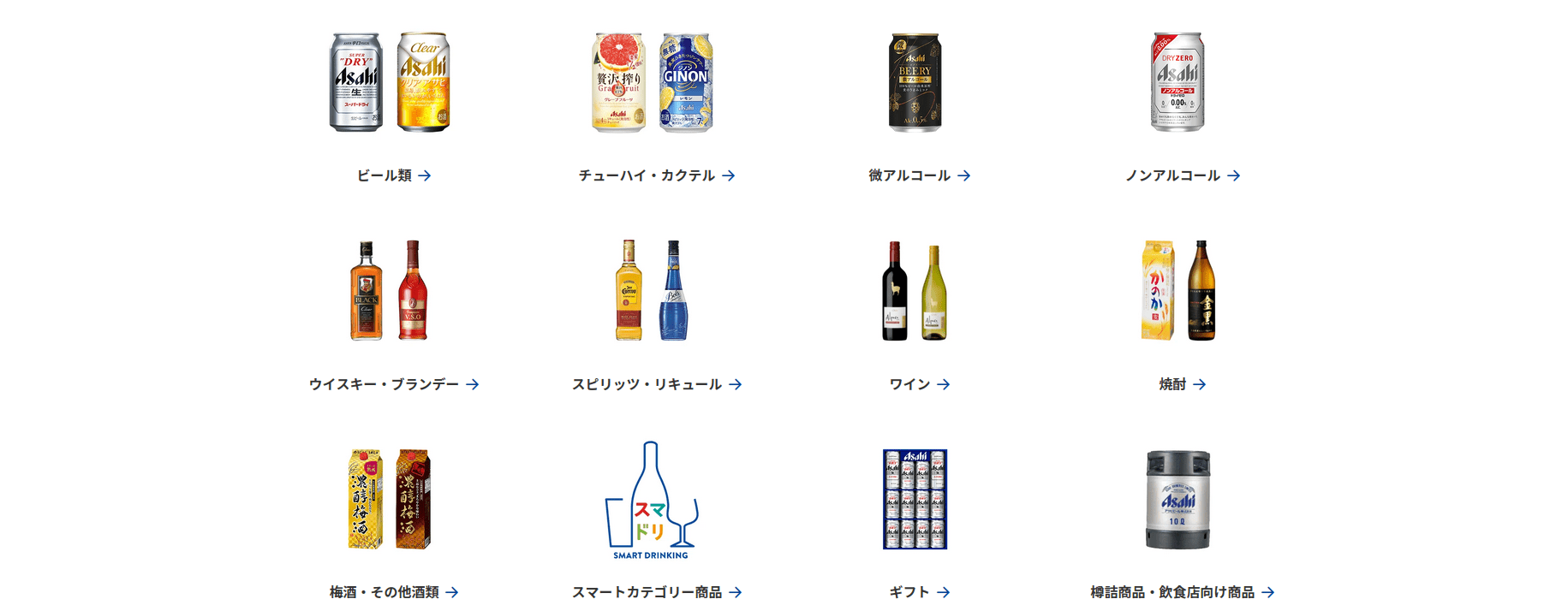Viewport: 1568px width, 605px height.
Task: Open the 焼酎 category
Action: 1182,384
